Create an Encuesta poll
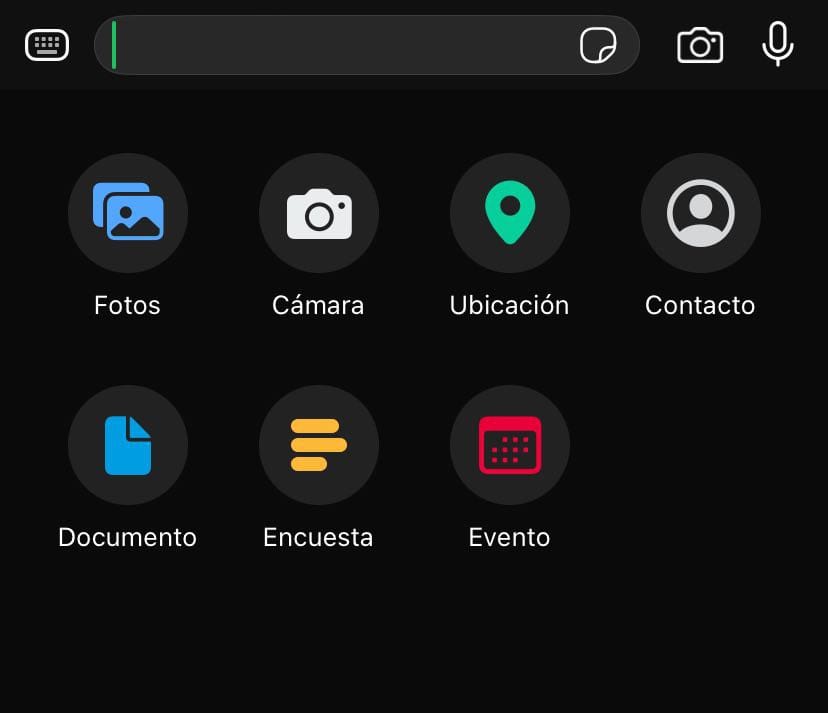Image resolution: width=828 pixels, height=713 pixels. (x=319, y=445)
